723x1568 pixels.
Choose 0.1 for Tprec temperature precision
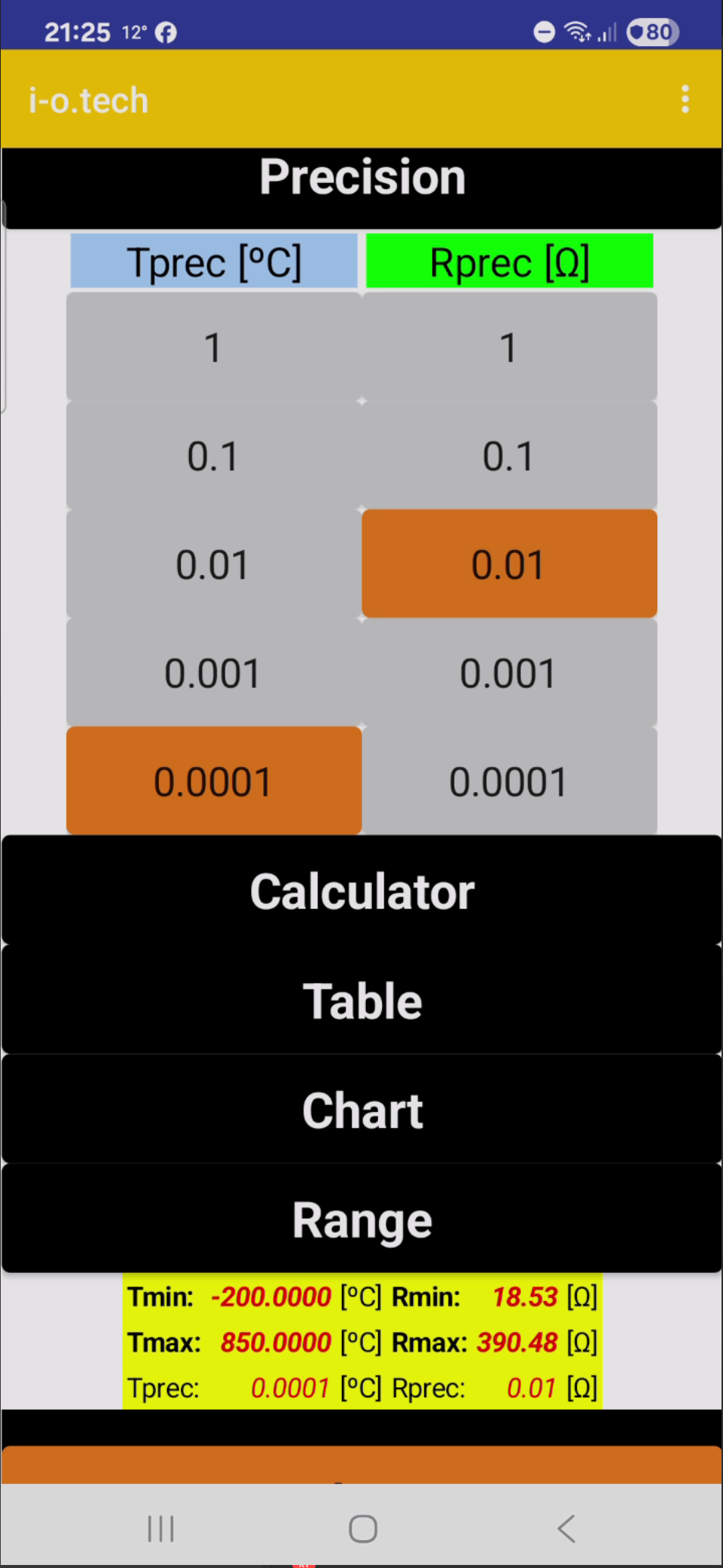pos(213,456)
